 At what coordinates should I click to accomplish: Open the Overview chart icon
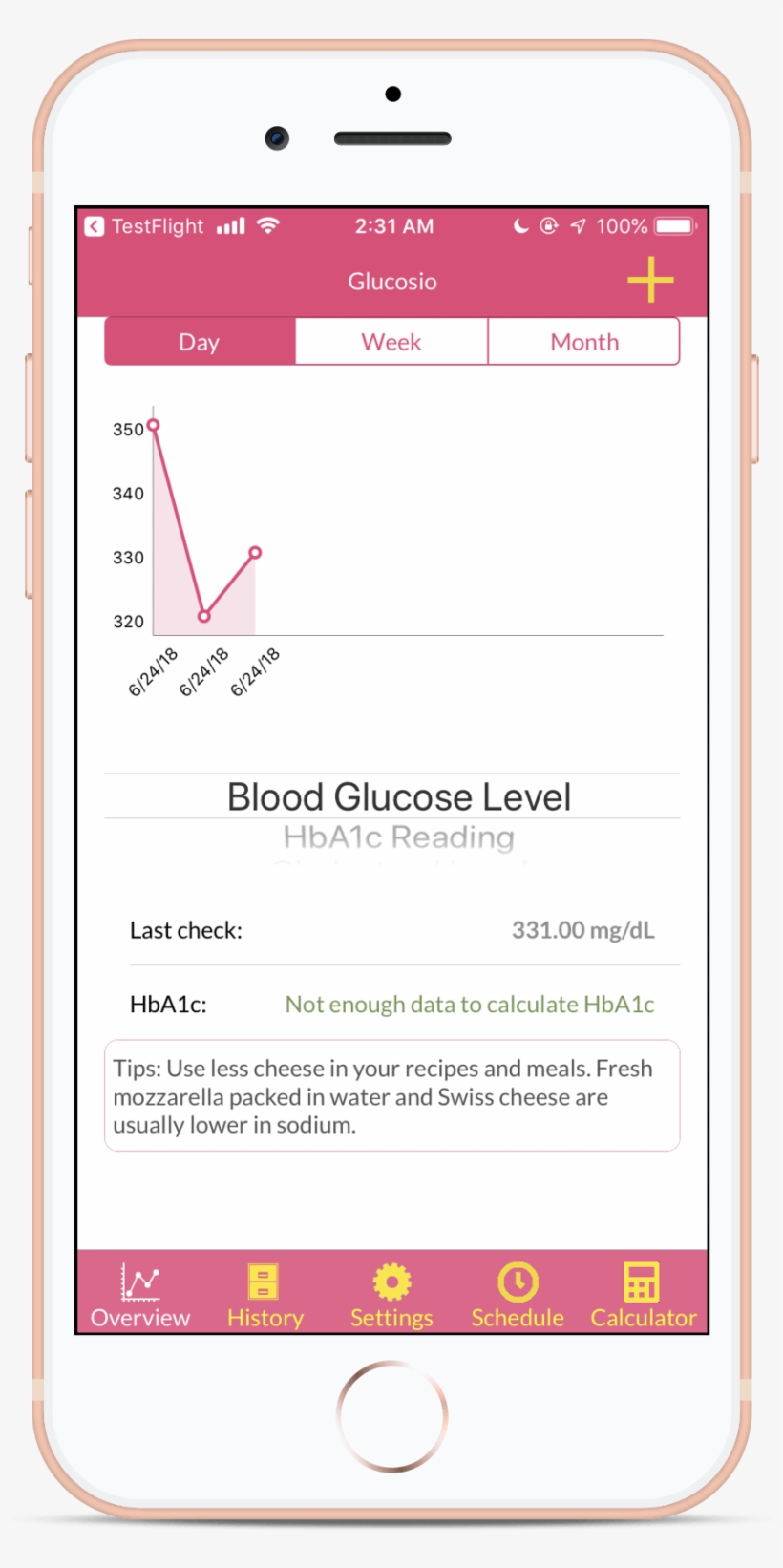[x=139, y=1281]
